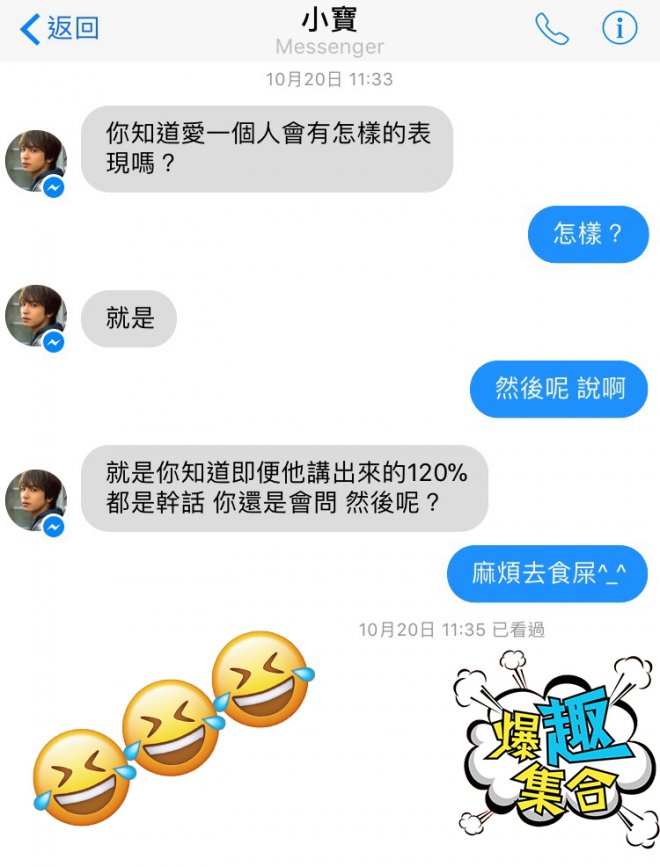Open the conversation info for 小寶
The image size is (660, 867).
coord(619,29)
